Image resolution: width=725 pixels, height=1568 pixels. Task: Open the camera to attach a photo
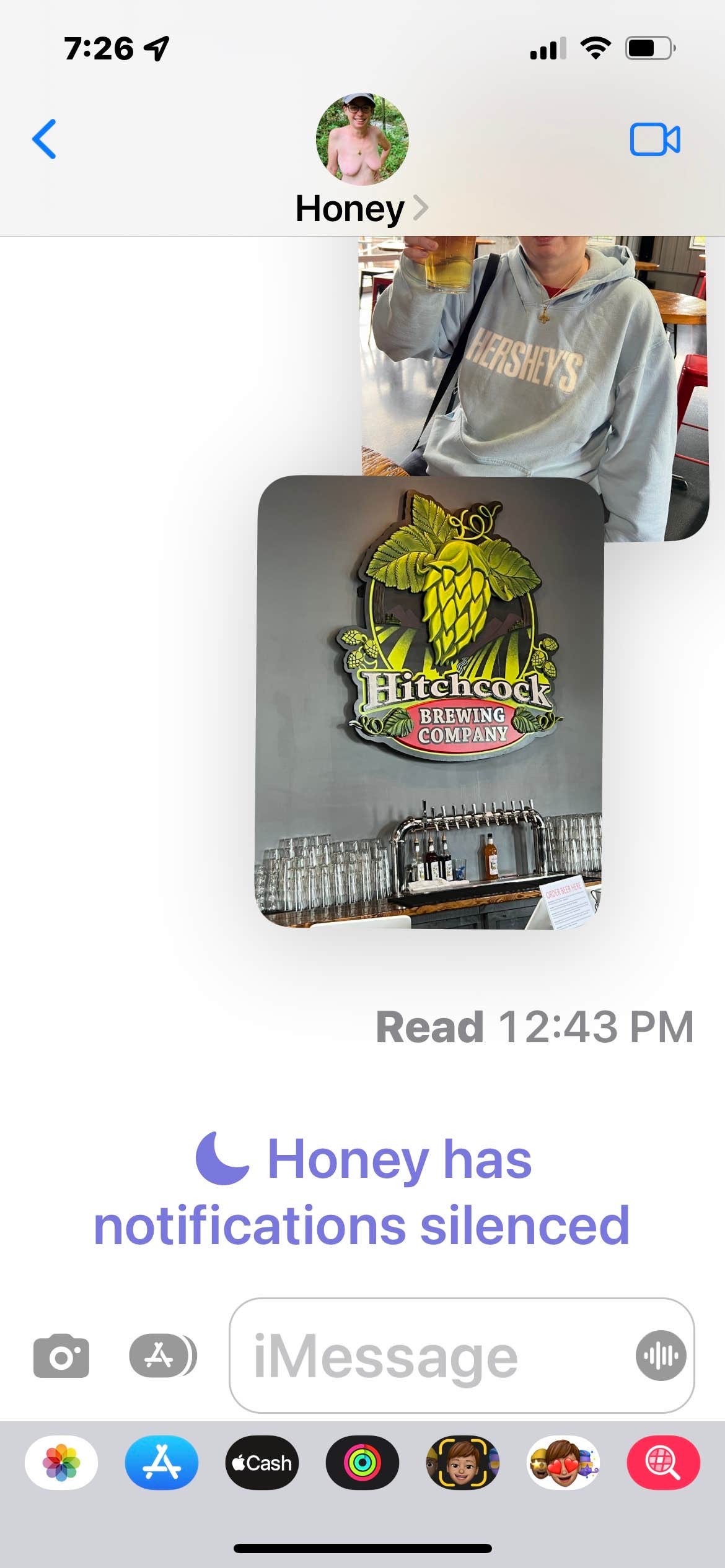(61, 1355)
